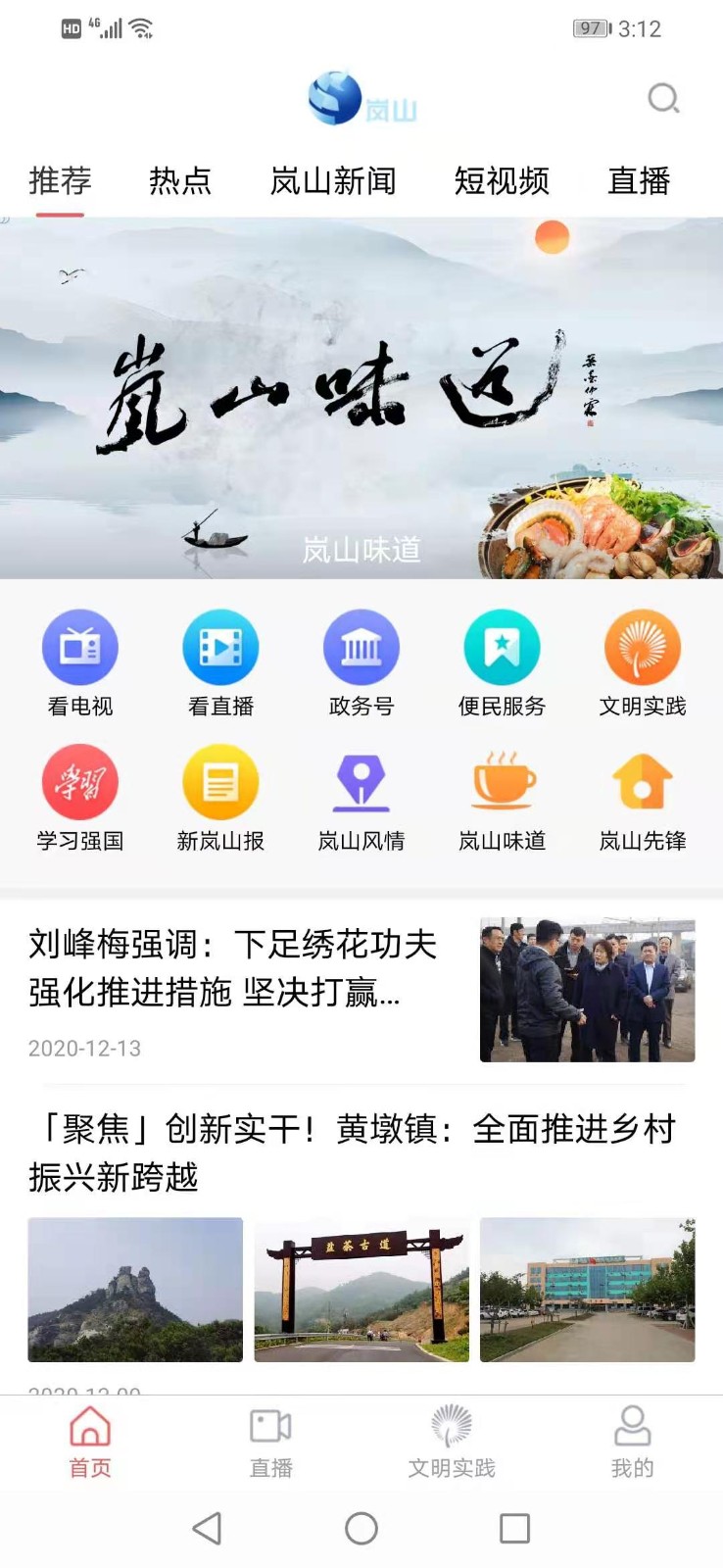Image resolution: width=723 pixels, height=1568 pixels.
Task: Select the 短视频 tab
Action: (x=502, y=181)
